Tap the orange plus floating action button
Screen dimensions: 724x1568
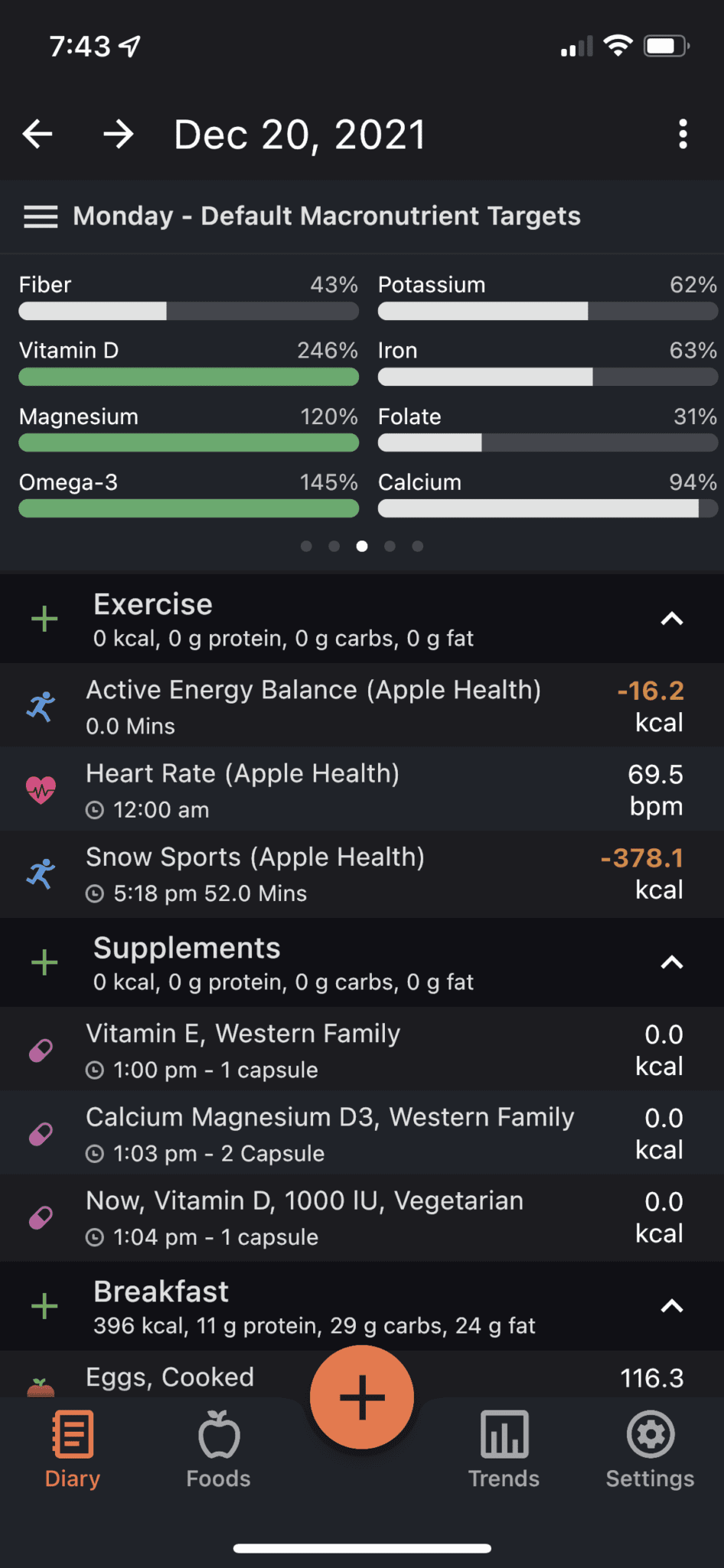[x=361, y=1396]
